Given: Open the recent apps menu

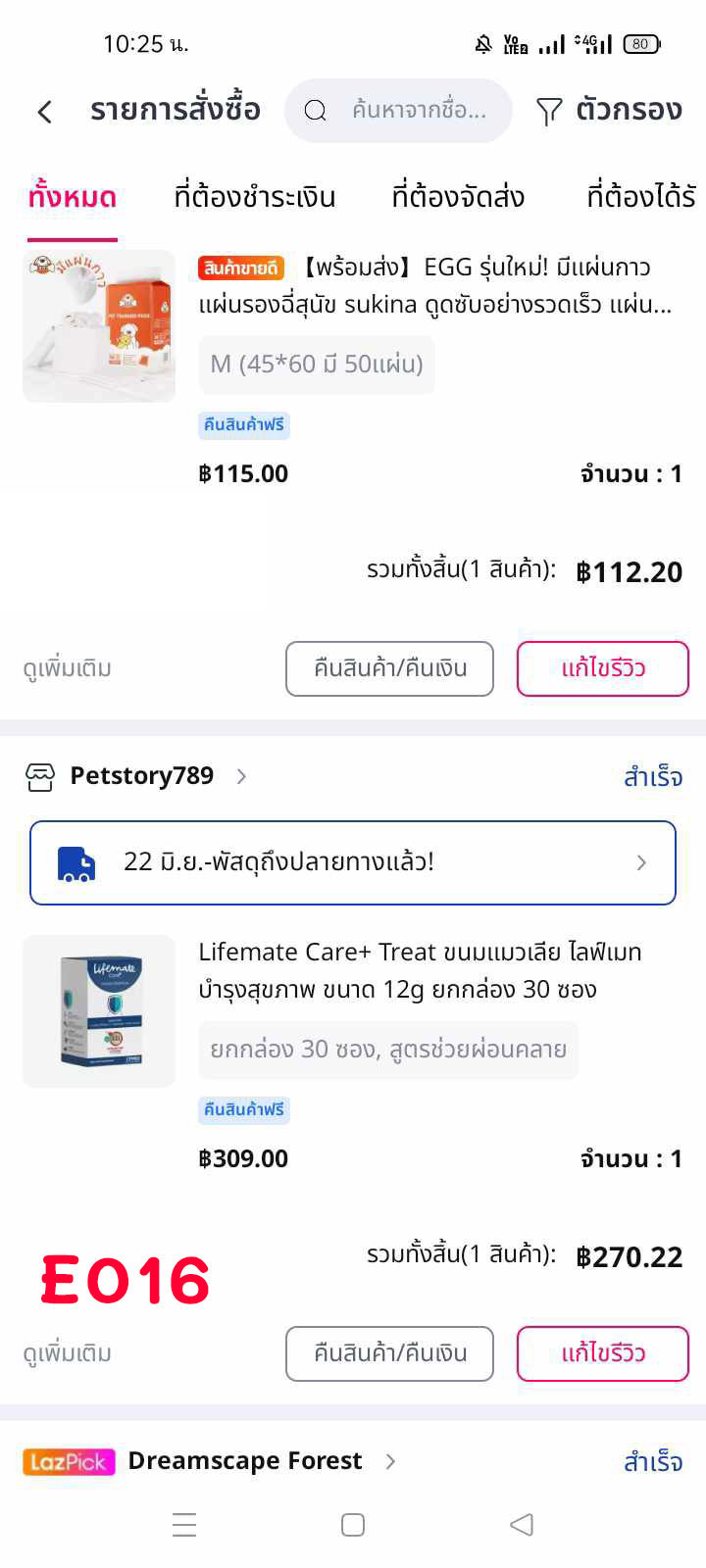Looking at the screenshot, I should point(184,1525).
